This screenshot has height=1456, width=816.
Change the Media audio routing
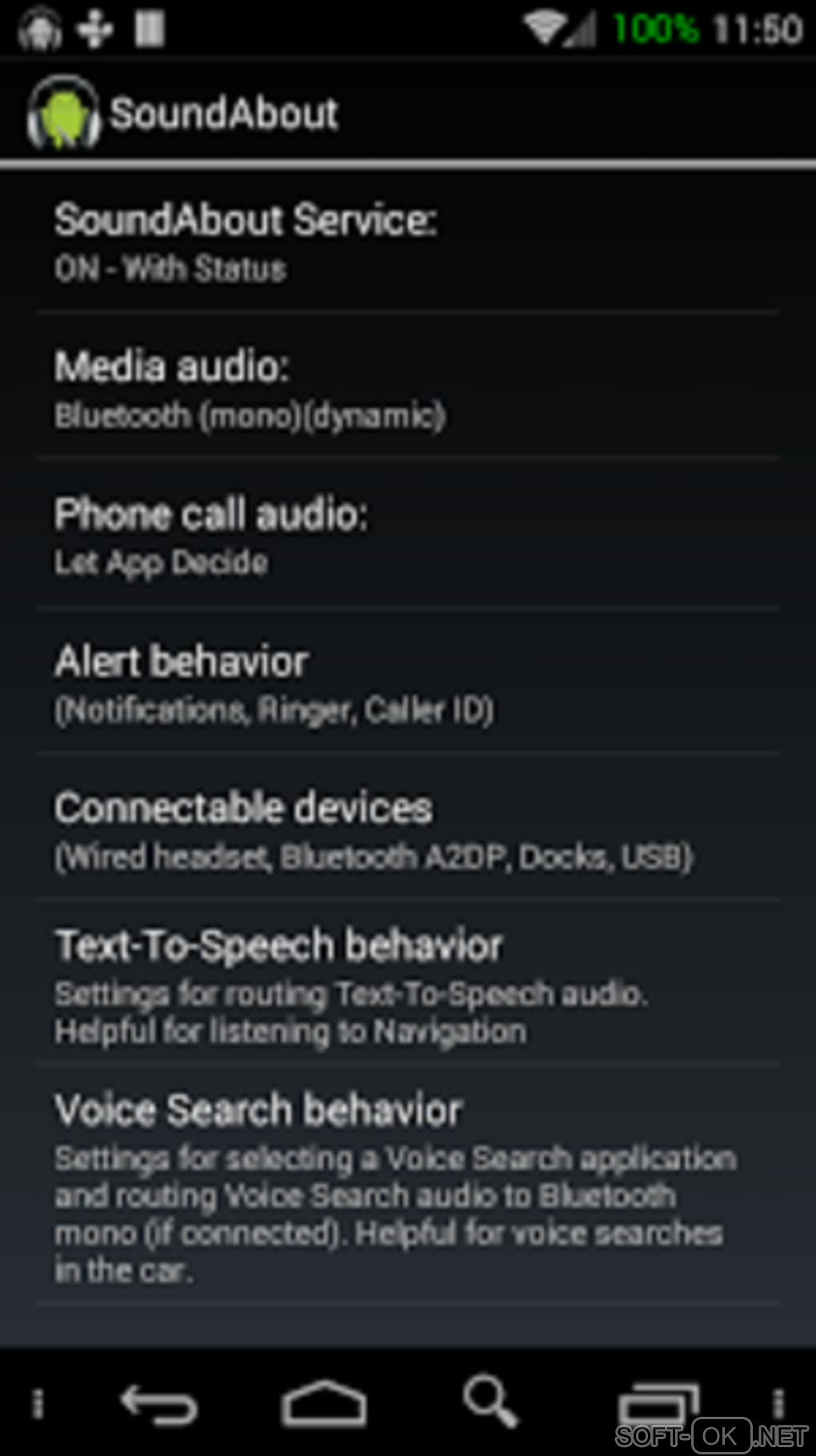tap(407, 388)
